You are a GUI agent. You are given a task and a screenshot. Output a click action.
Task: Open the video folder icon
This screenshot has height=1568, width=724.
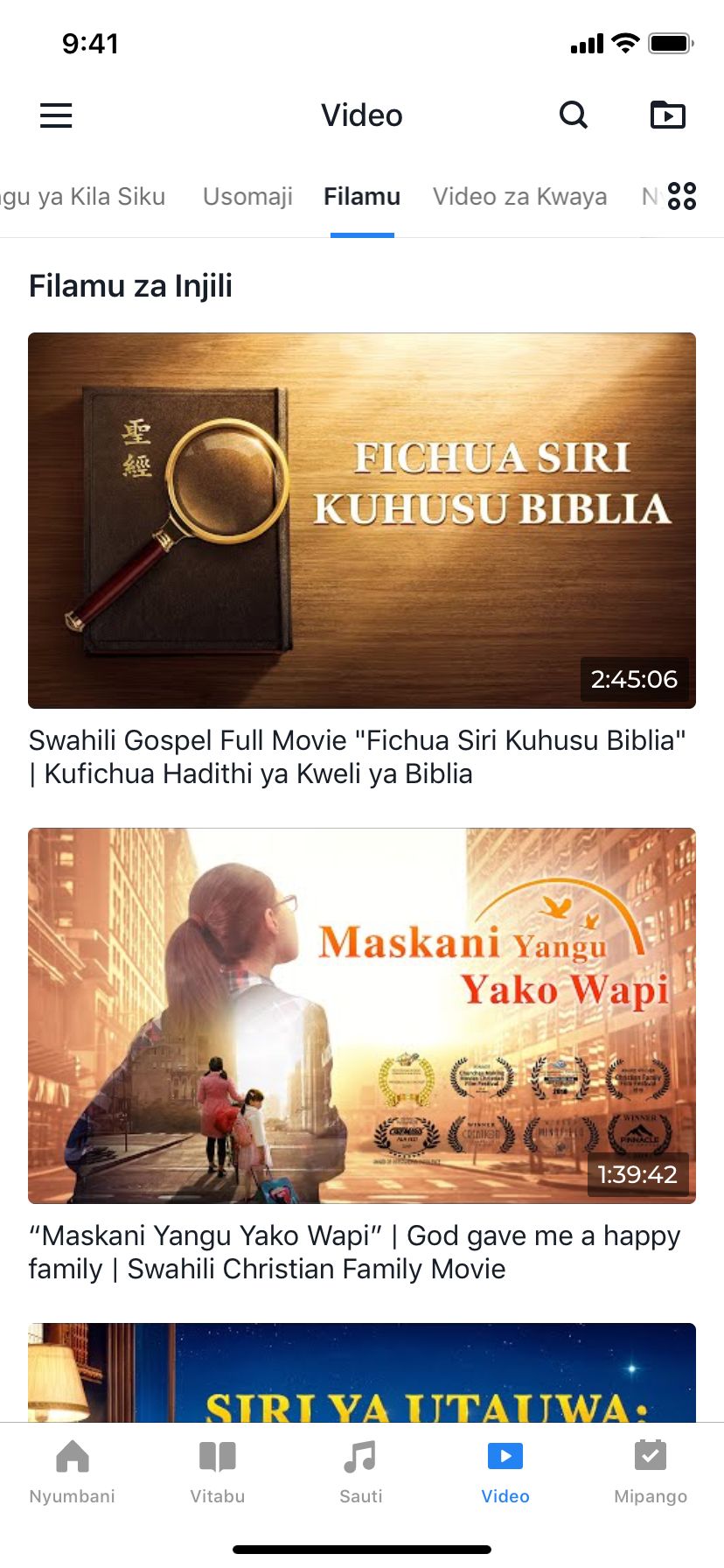click(668, 115)
